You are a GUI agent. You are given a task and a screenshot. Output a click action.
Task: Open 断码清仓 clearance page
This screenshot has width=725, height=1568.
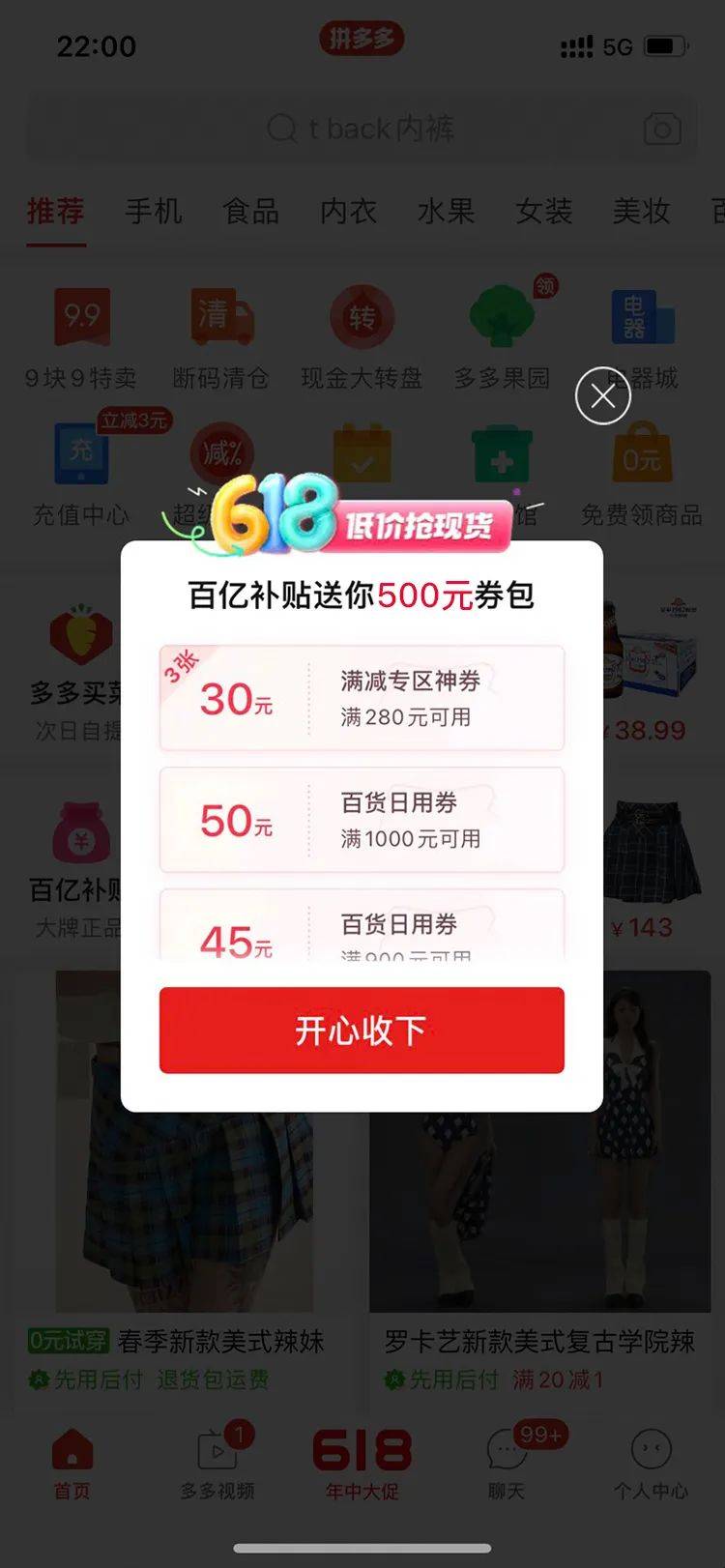click(221, 334)
